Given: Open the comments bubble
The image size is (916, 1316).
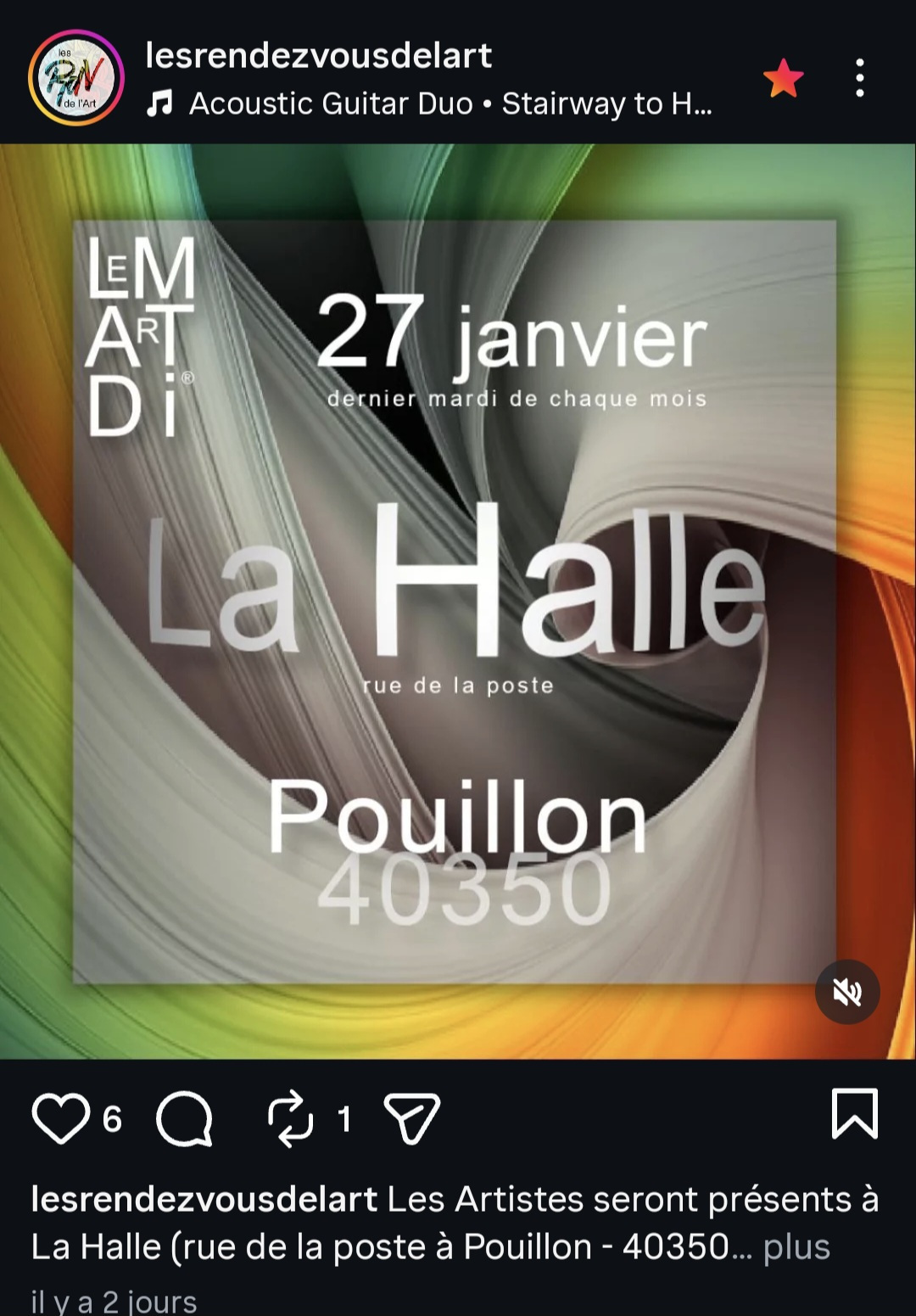Looking at the screenshot, I should (184, 1118).
